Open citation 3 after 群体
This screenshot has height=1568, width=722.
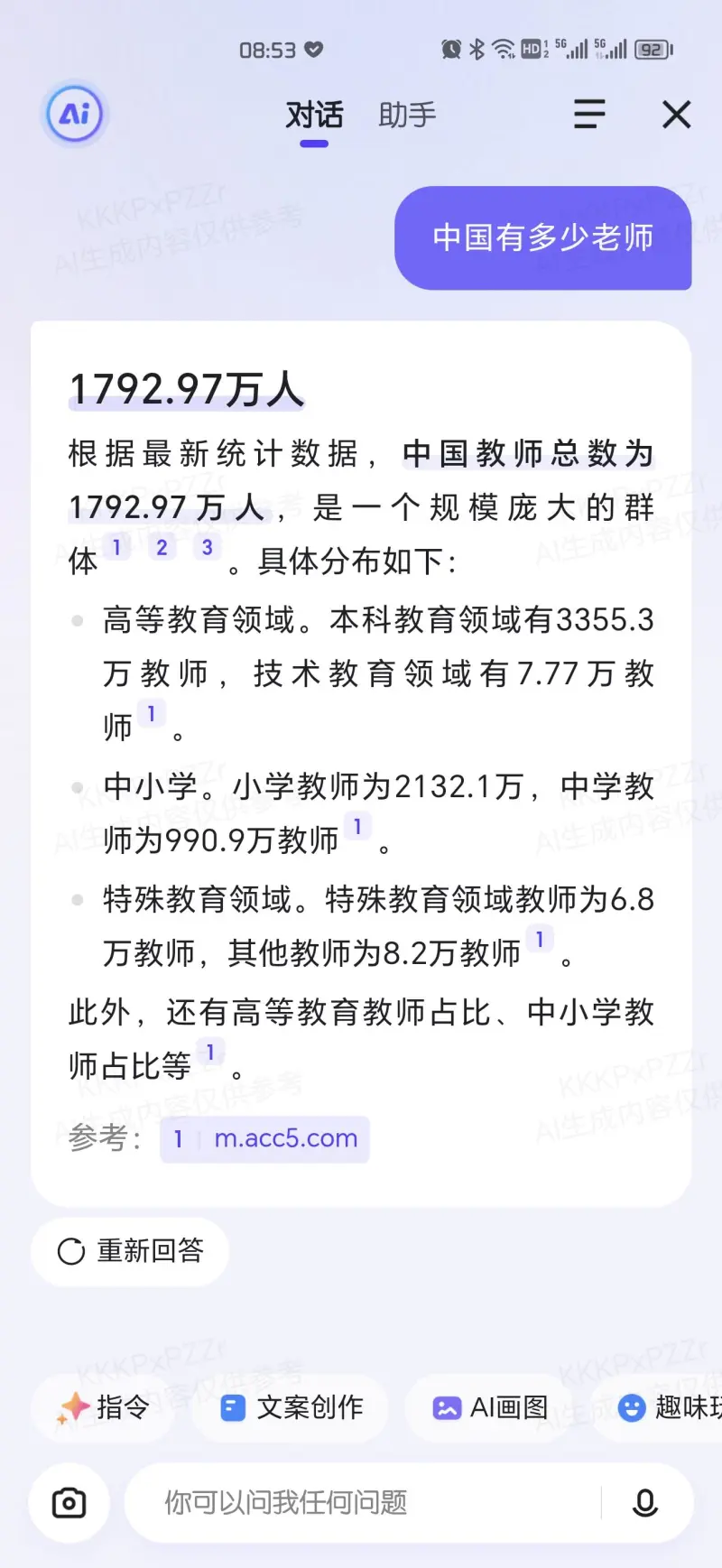tap(208, 547)
